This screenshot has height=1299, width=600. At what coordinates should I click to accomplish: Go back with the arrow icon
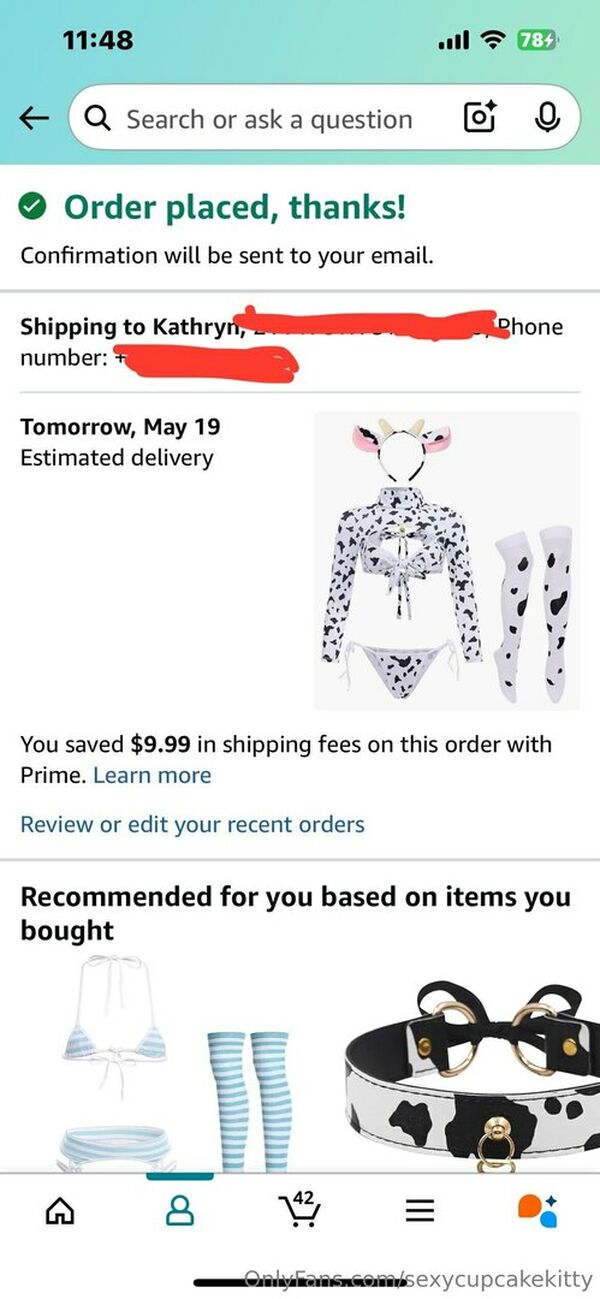click(35, 118)
